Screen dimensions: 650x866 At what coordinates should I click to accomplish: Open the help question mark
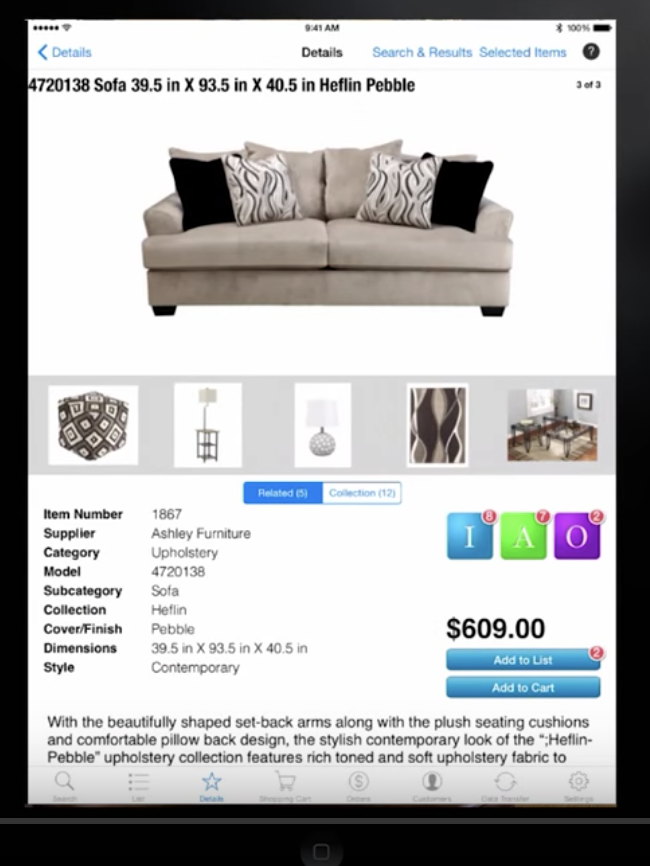592,52
